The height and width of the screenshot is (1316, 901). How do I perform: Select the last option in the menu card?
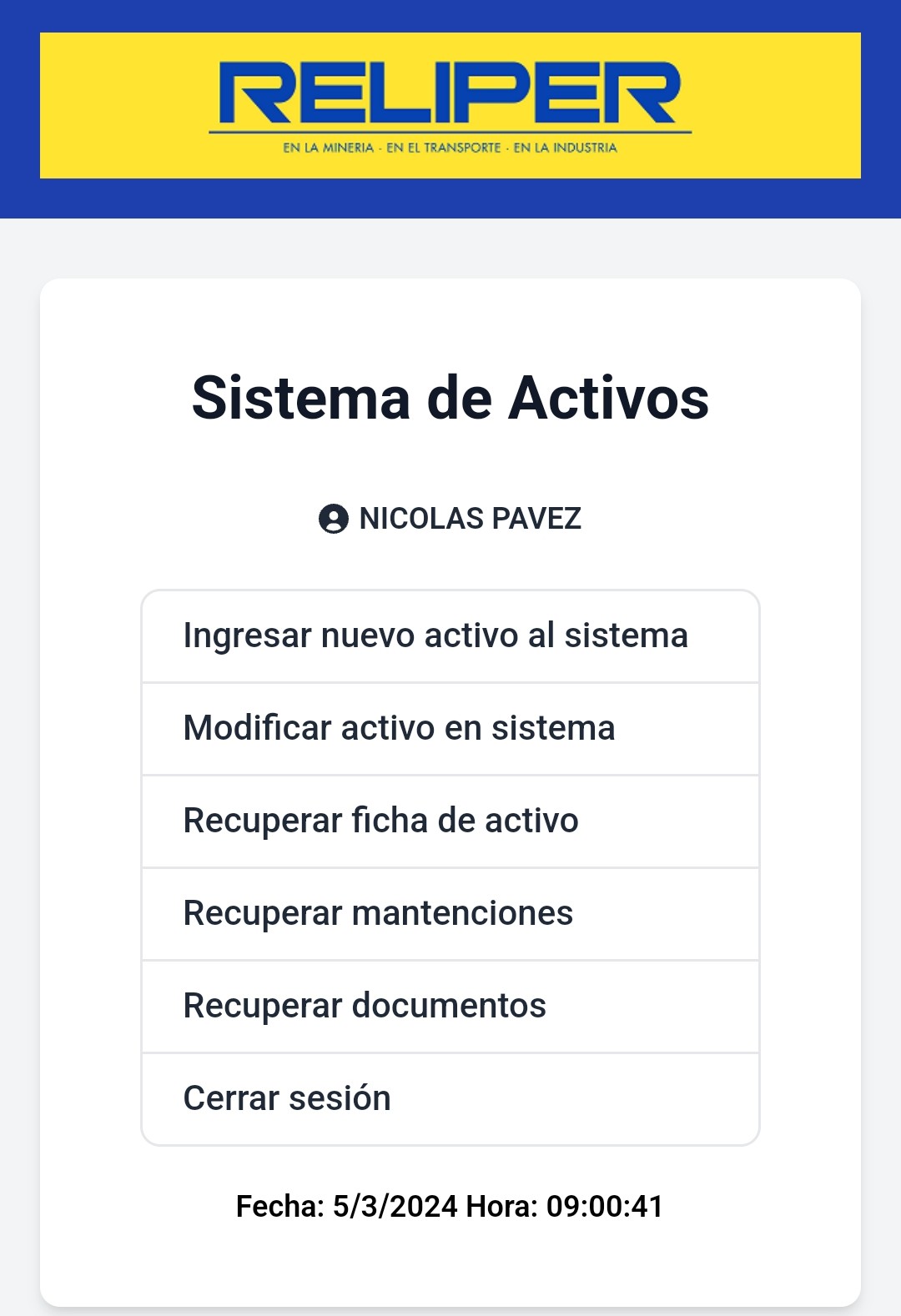(450, 1098)
